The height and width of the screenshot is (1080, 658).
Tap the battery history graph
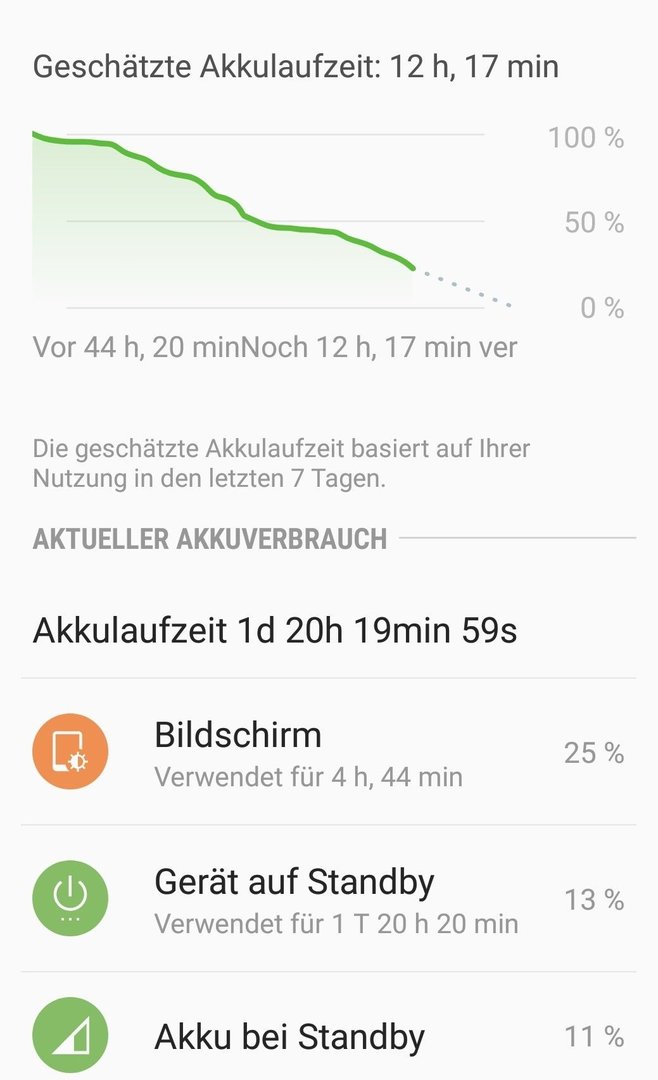[329, 219]
